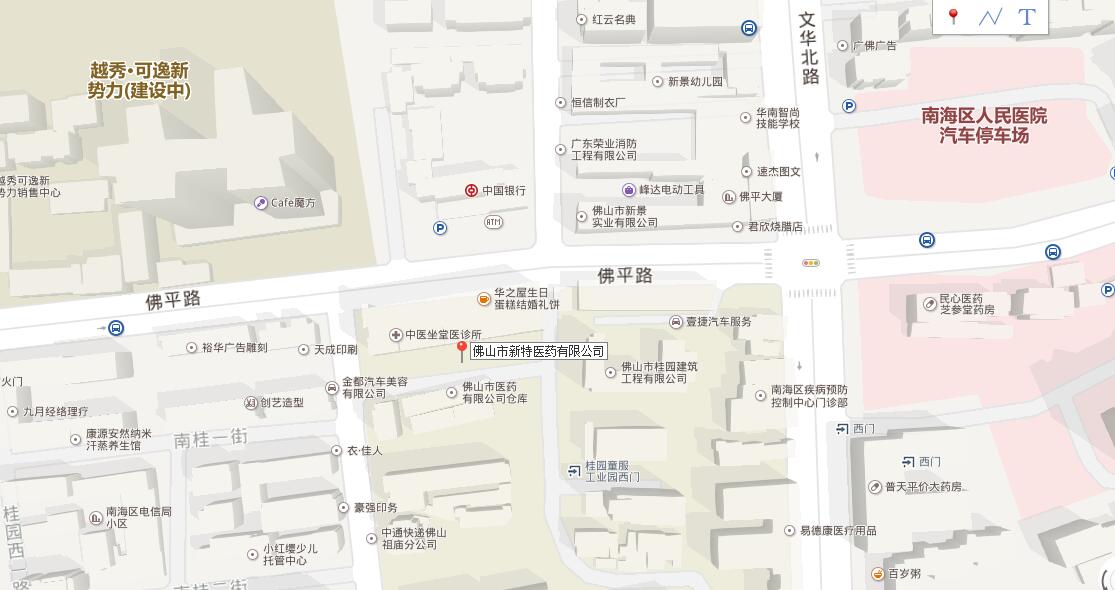Open the 百岁粥 restaurant marker

(x=877, y=574)
